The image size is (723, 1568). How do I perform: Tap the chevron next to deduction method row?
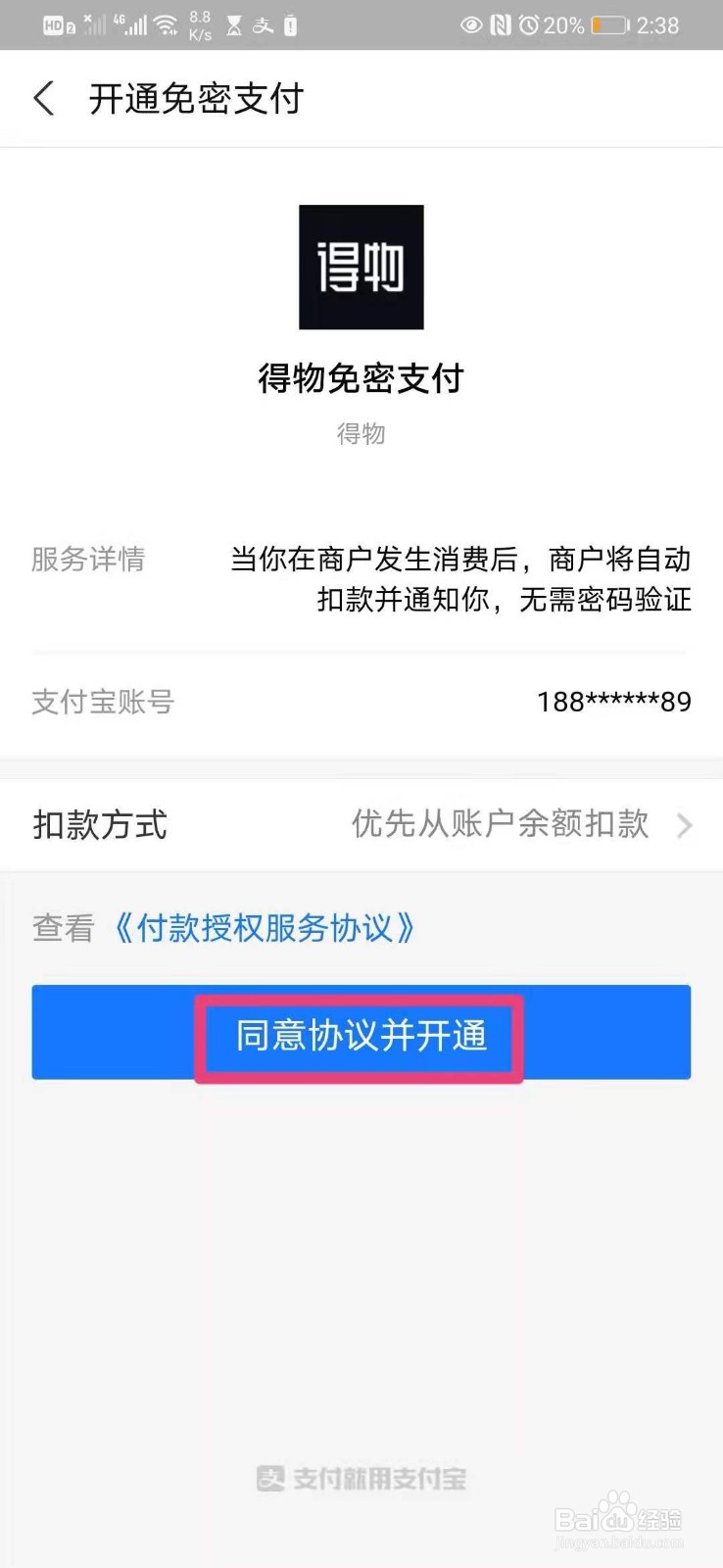pyautogui.click(x=686, y=825)
